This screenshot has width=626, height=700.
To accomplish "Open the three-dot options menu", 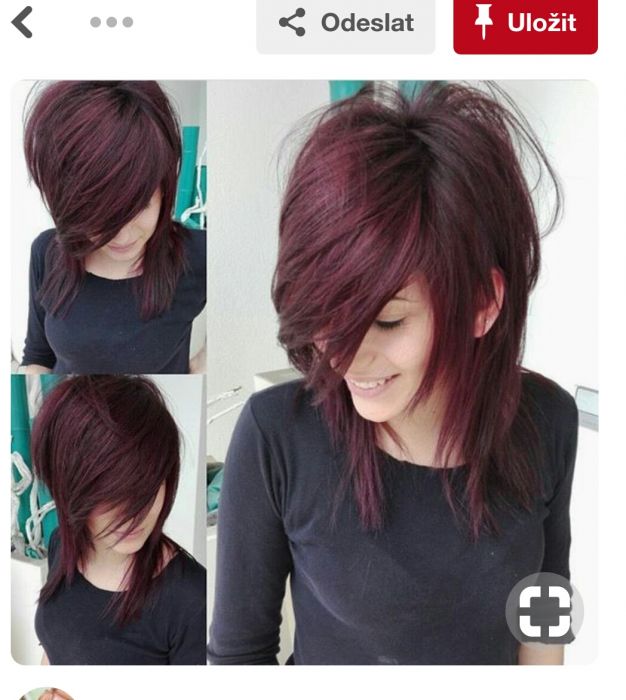I will [x=111, y=22].
